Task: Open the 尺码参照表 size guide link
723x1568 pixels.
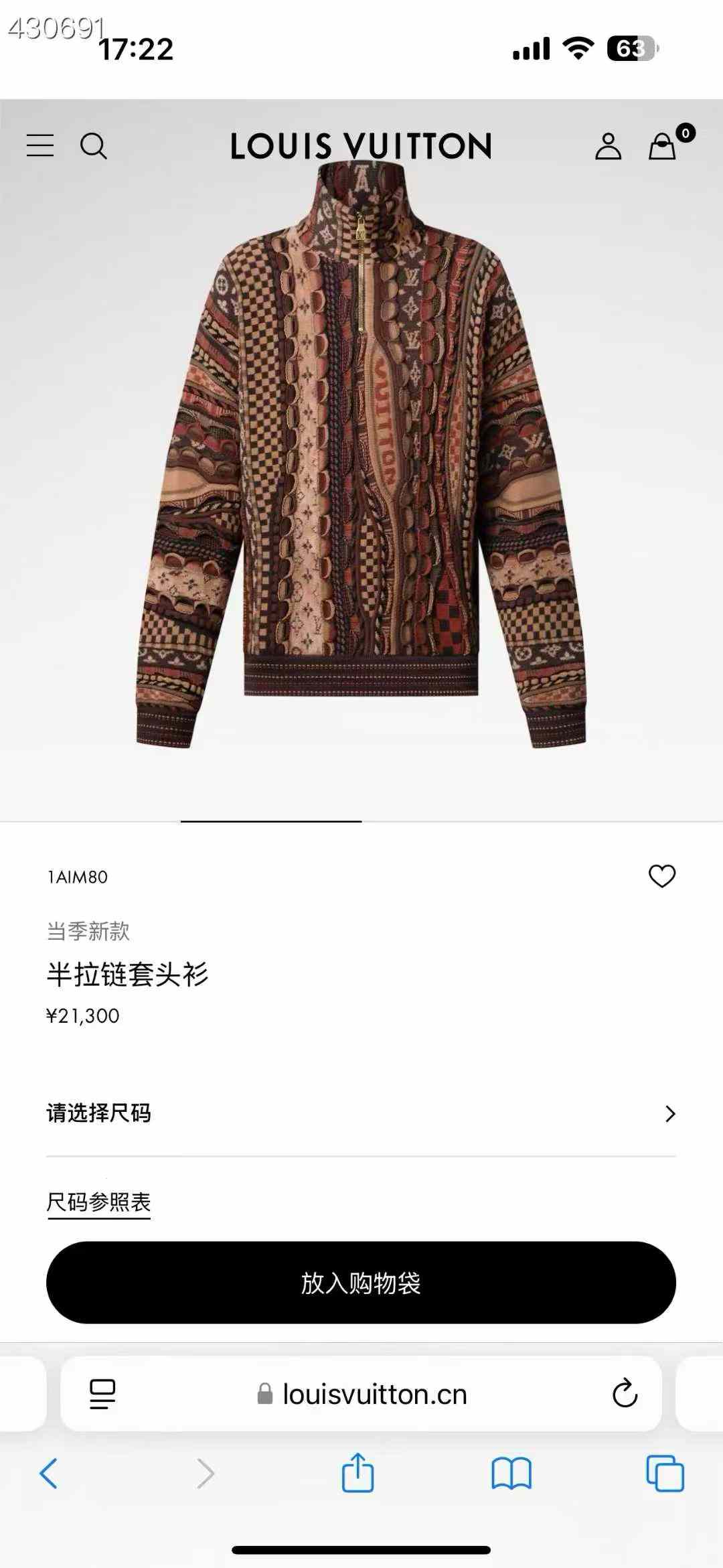Action: click(98, 1202)
